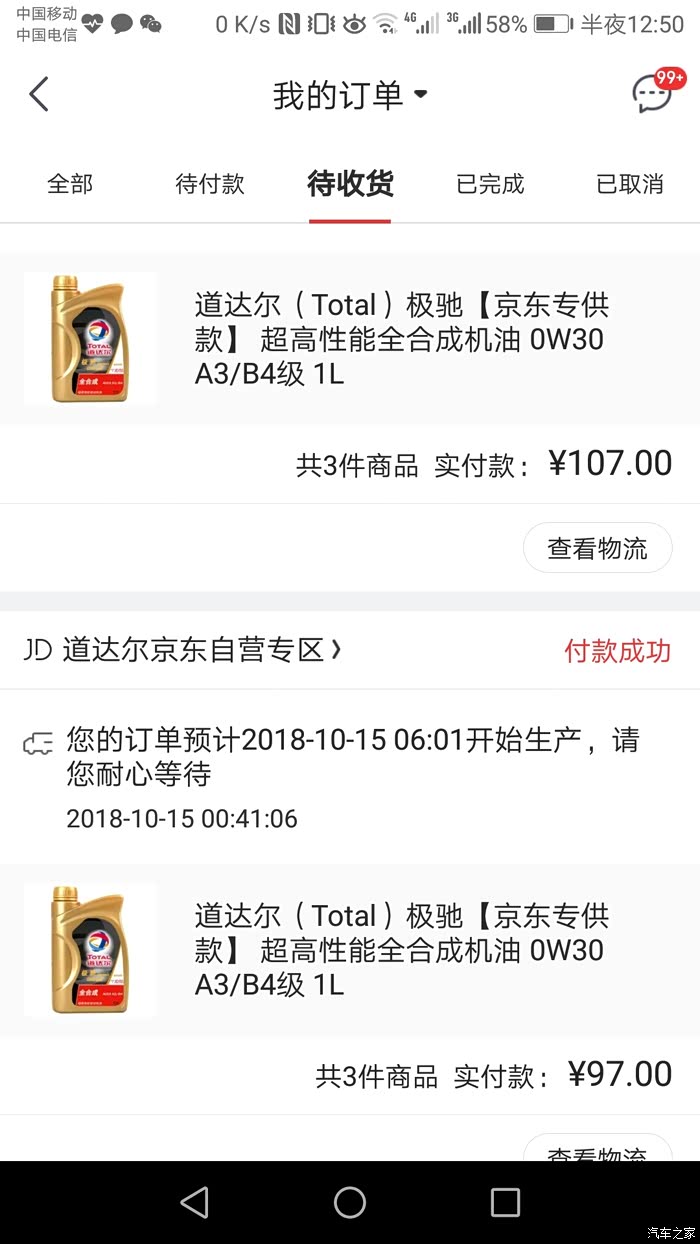
Task: Tap 查看物流 for the ¥107.00 order
Action: [597, 548]
